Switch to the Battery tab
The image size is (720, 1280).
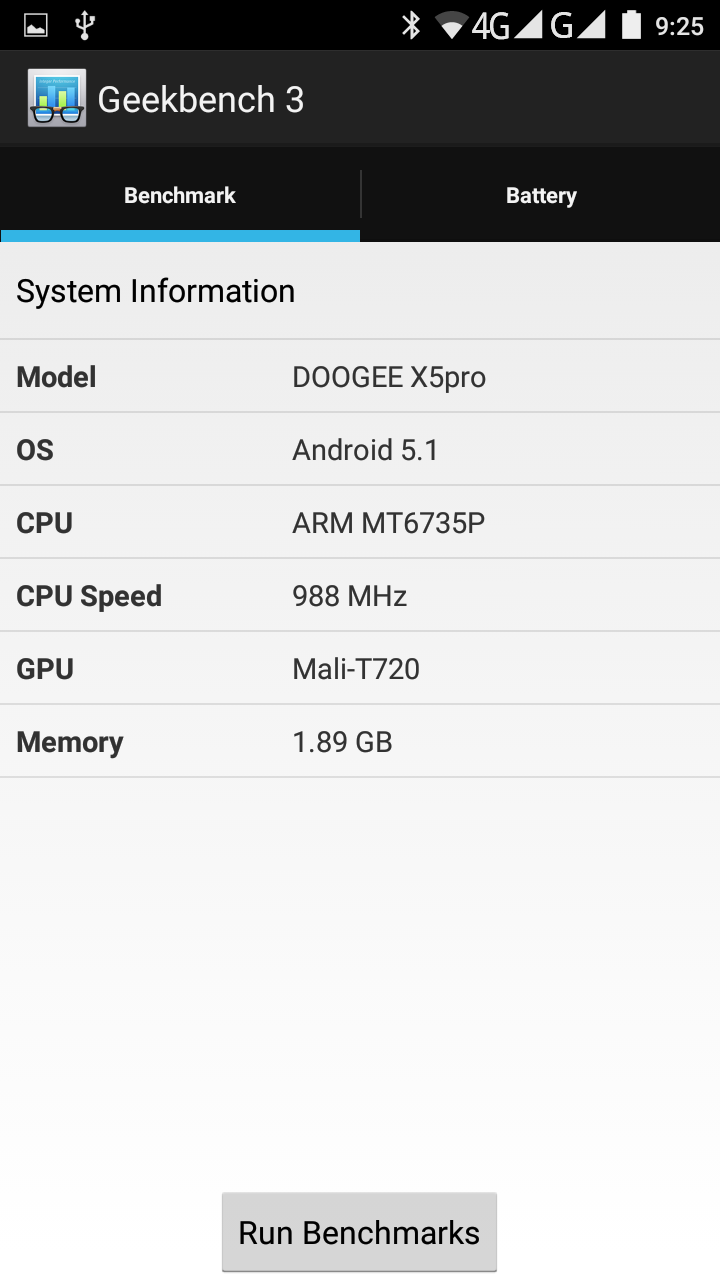pyautogui.click(x=540, y=195)
